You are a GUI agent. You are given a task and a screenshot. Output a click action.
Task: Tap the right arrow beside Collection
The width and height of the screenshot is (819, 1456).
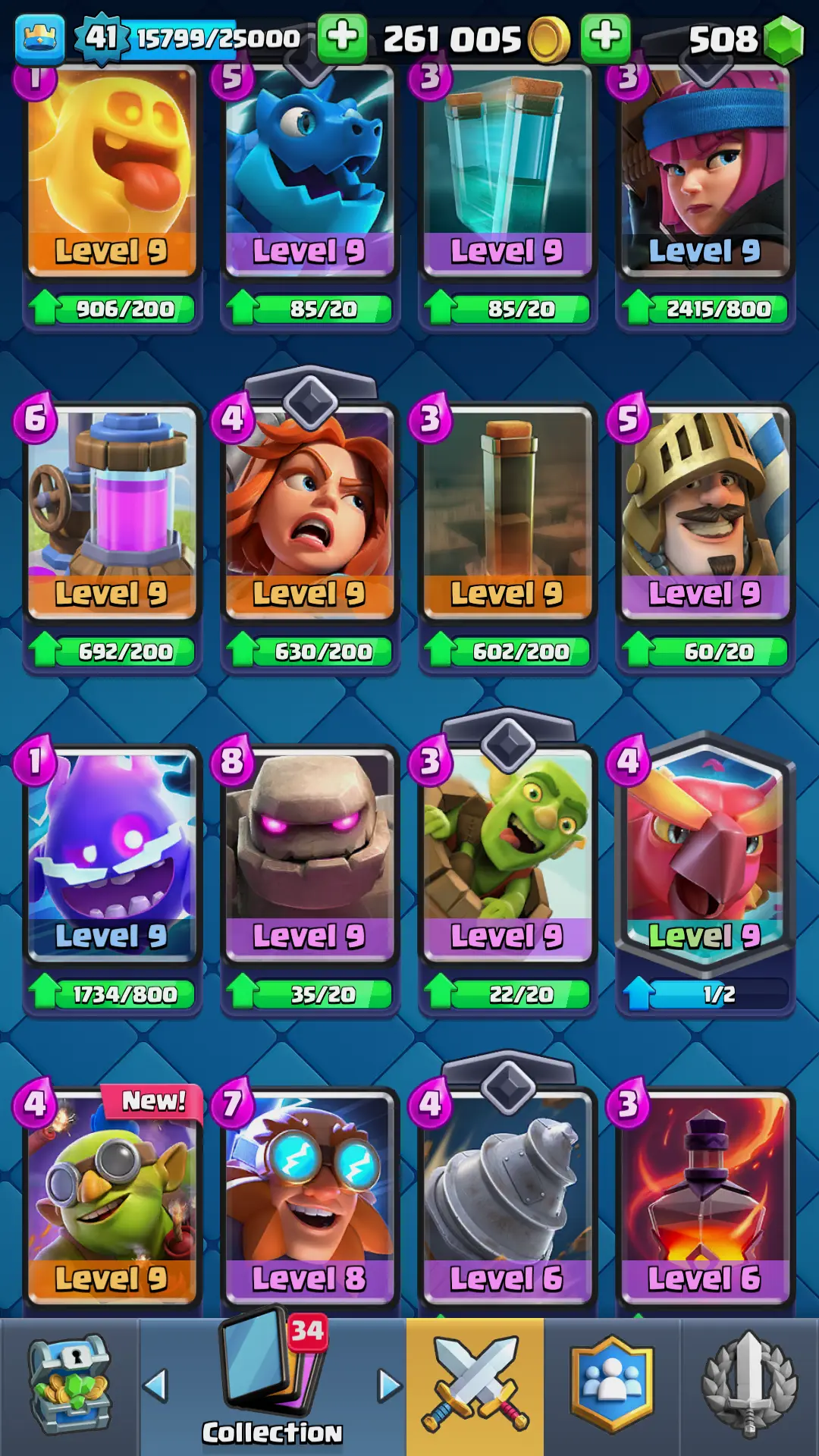[389, 1385]
